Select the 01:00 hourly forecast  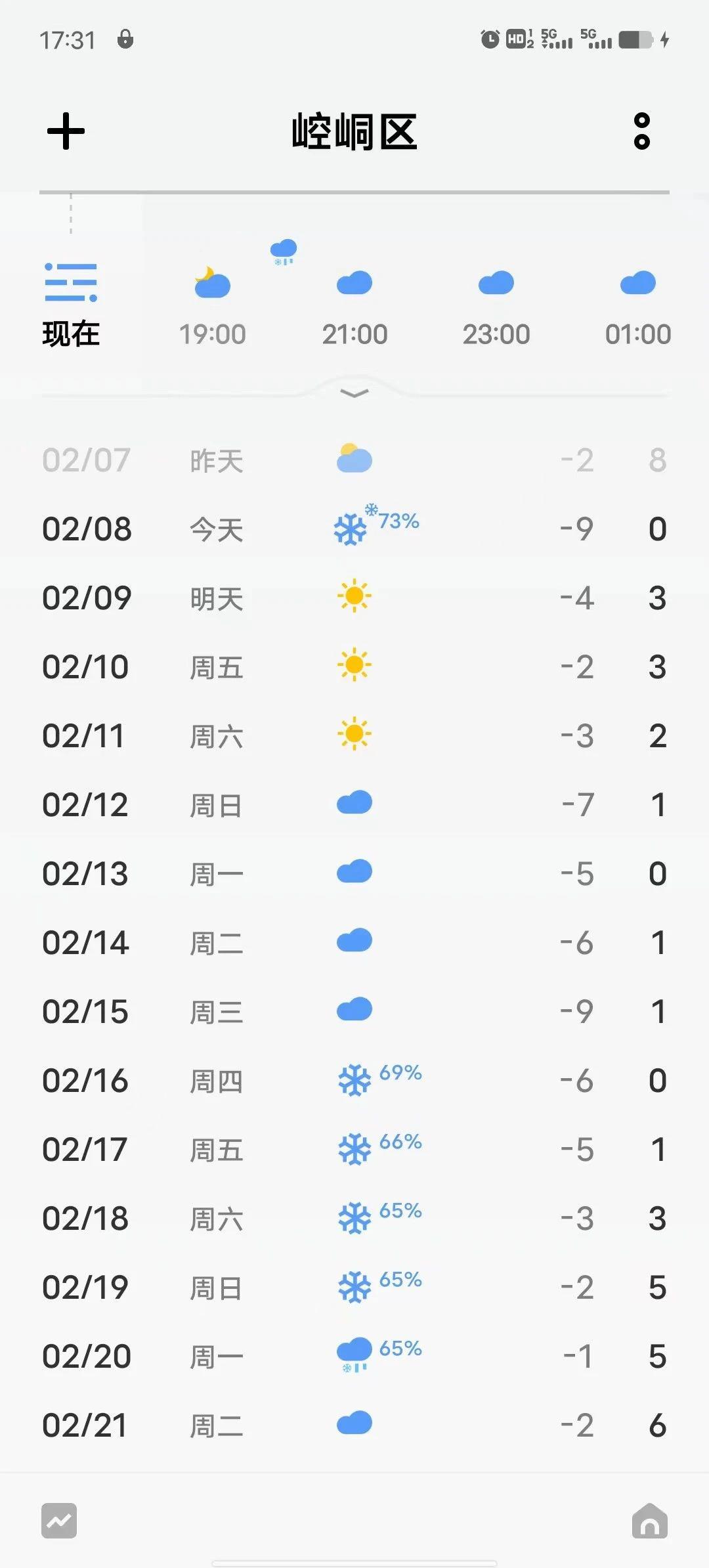638,306
